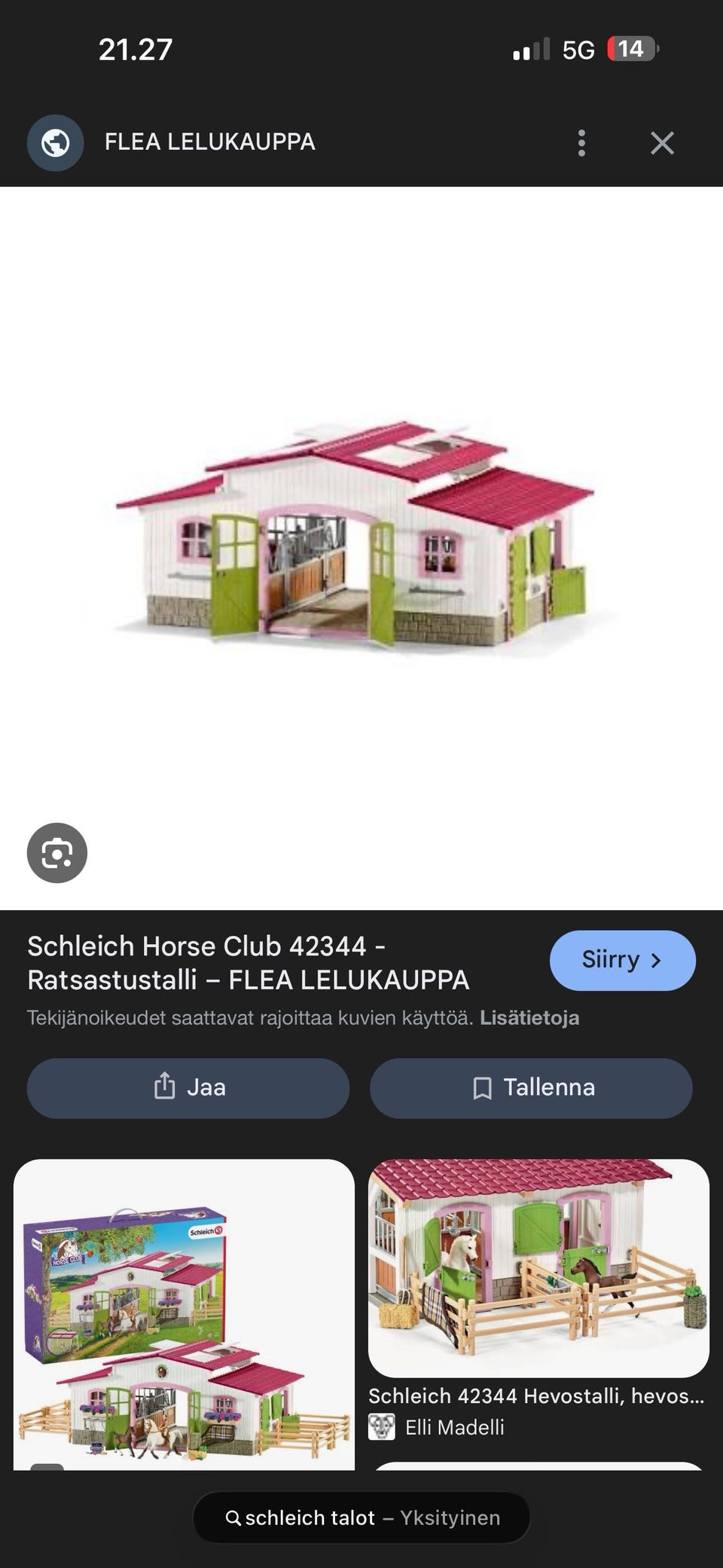Dismiss the image viewer with the X
723x1568 pixels.
tap(661, 143)
